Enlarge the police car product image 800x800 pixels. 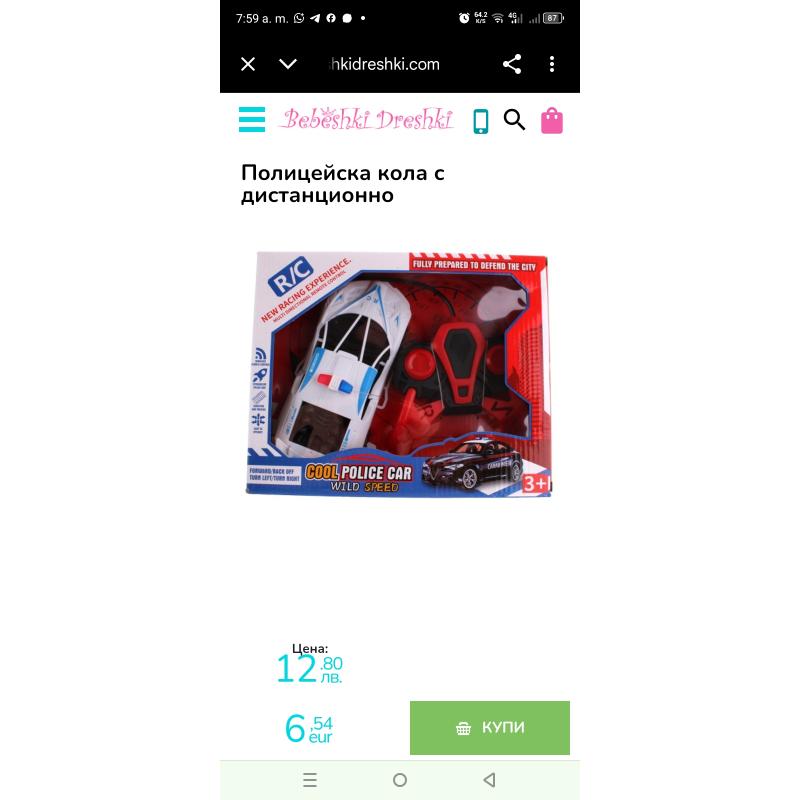[399, 374]
